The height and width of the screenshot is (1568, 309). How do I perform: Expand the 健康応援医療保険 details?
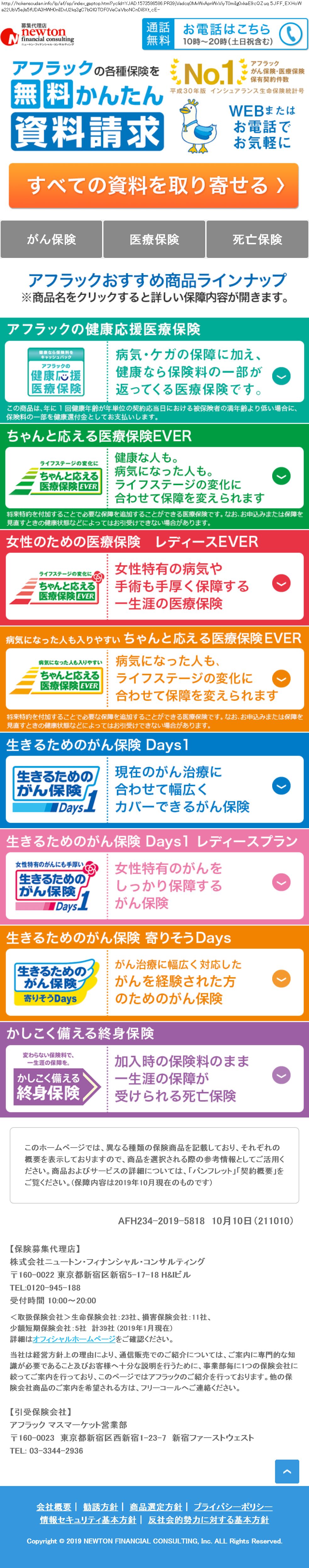coord(281,376)
